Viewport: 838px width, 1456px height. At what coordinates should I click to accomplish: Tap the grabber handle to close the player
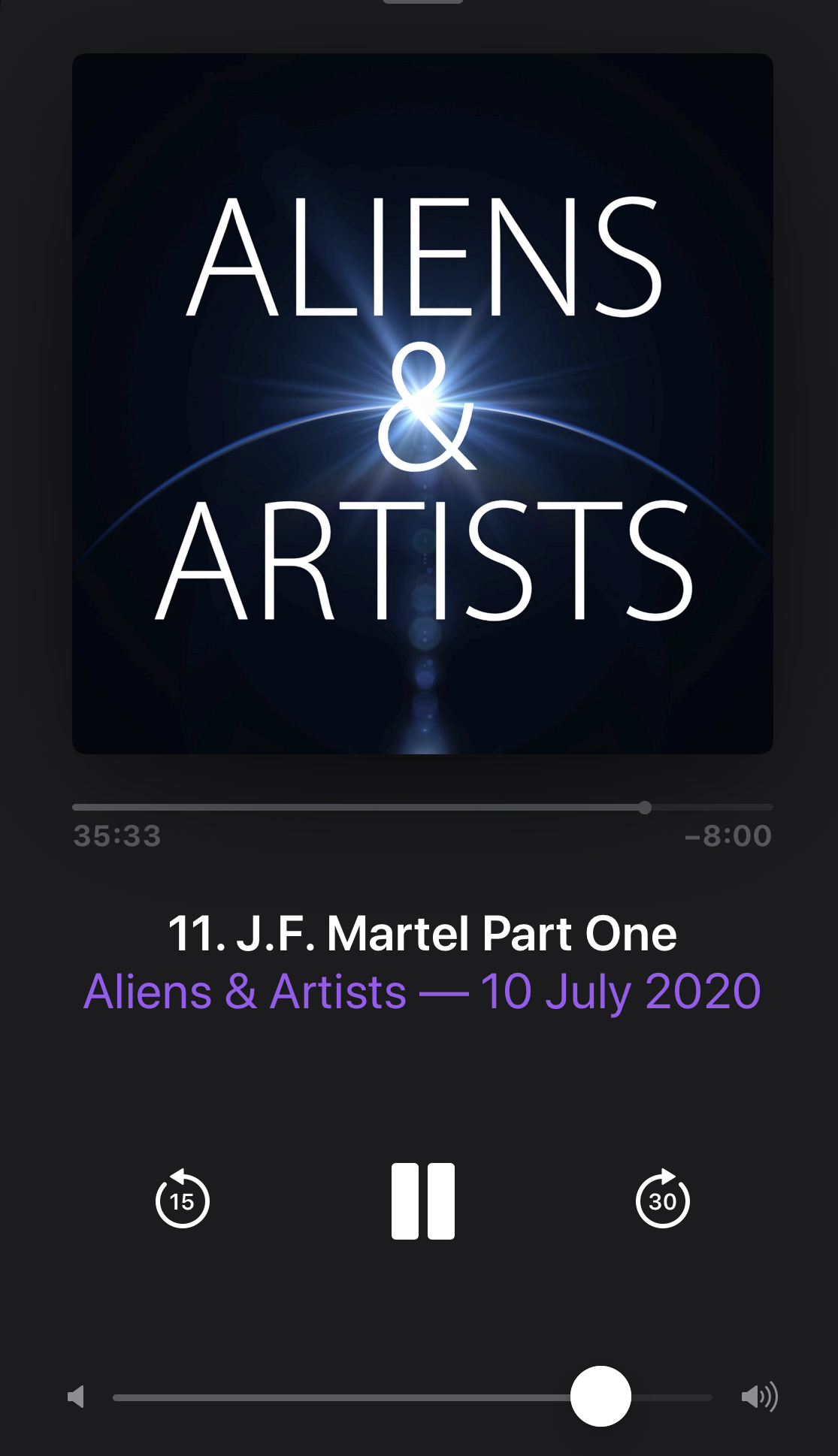click(x=422, y=2)
